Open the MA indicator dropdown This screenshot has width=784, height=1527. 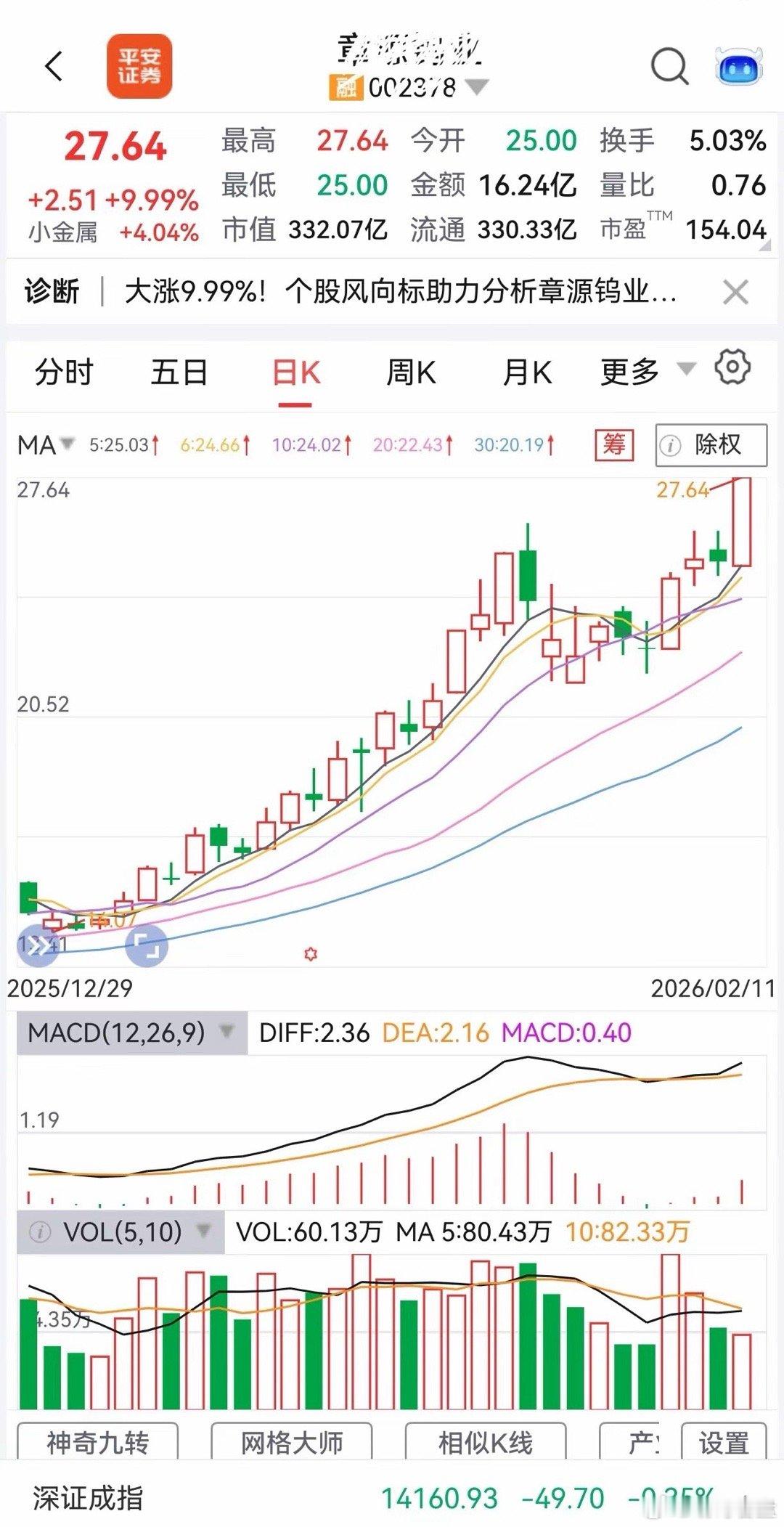point(46,444)
